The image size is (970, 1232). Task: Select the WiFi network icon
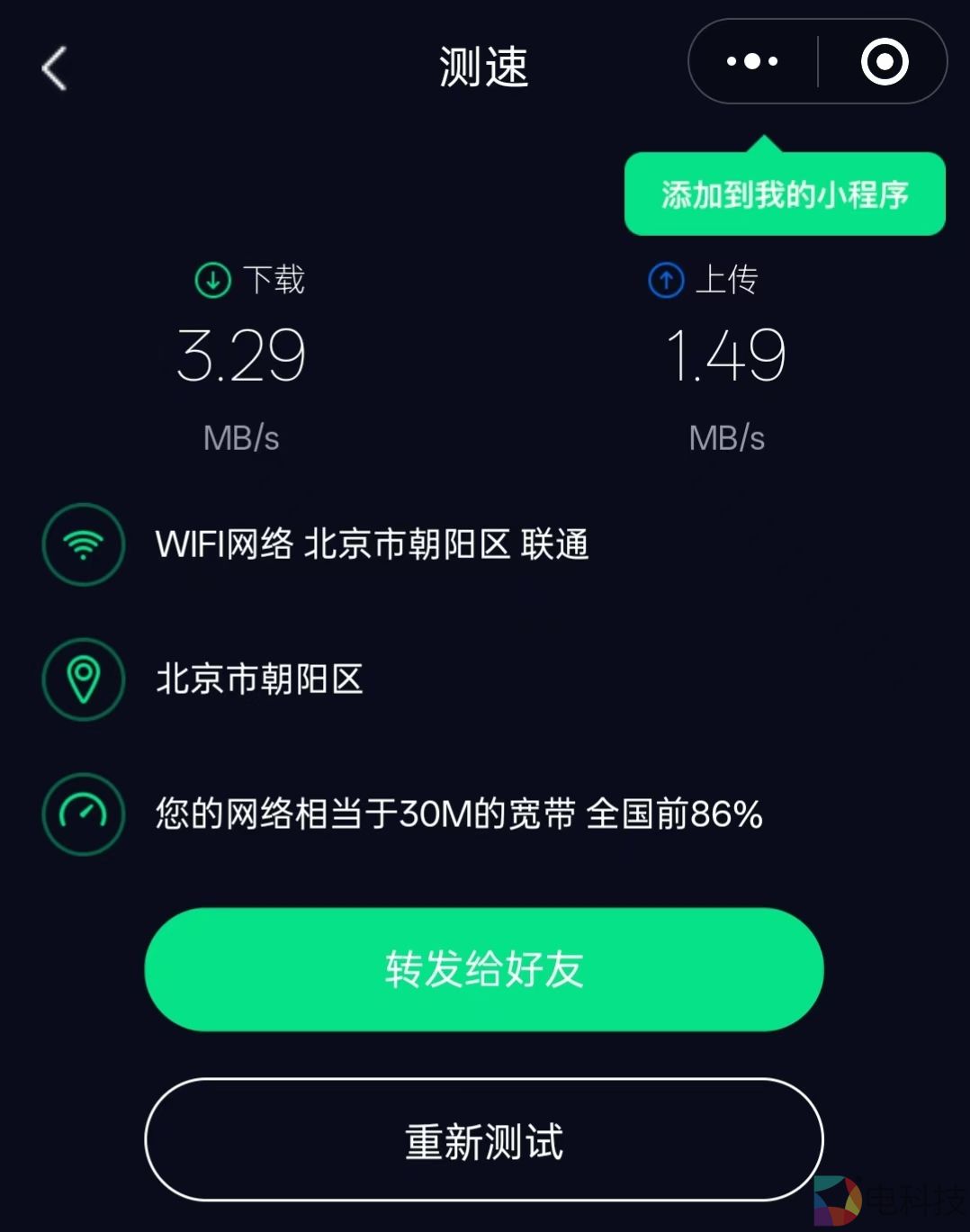83,546
